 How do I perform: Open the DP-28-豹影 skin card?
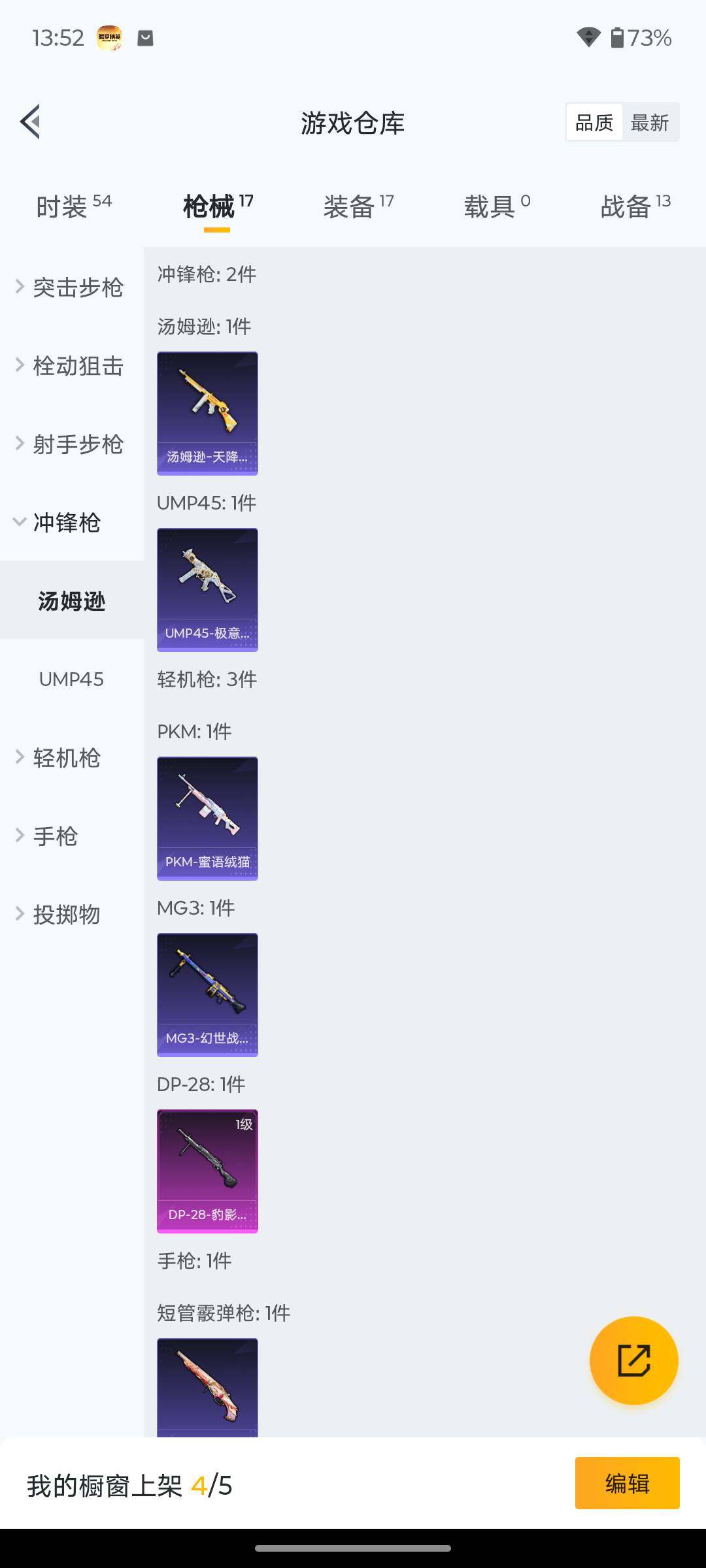tap(207, 1171)
